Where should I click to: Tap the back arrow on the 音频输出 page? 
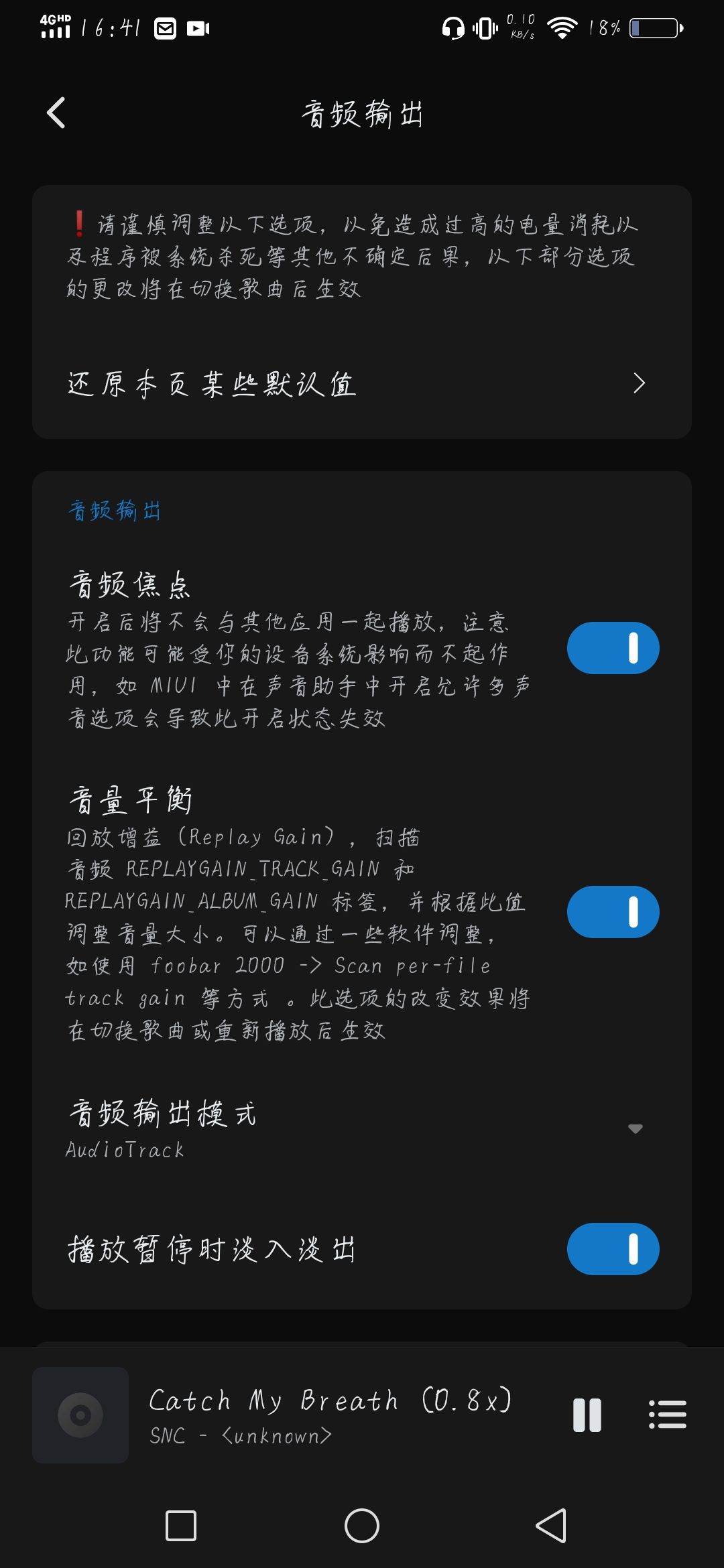point(56,113)
